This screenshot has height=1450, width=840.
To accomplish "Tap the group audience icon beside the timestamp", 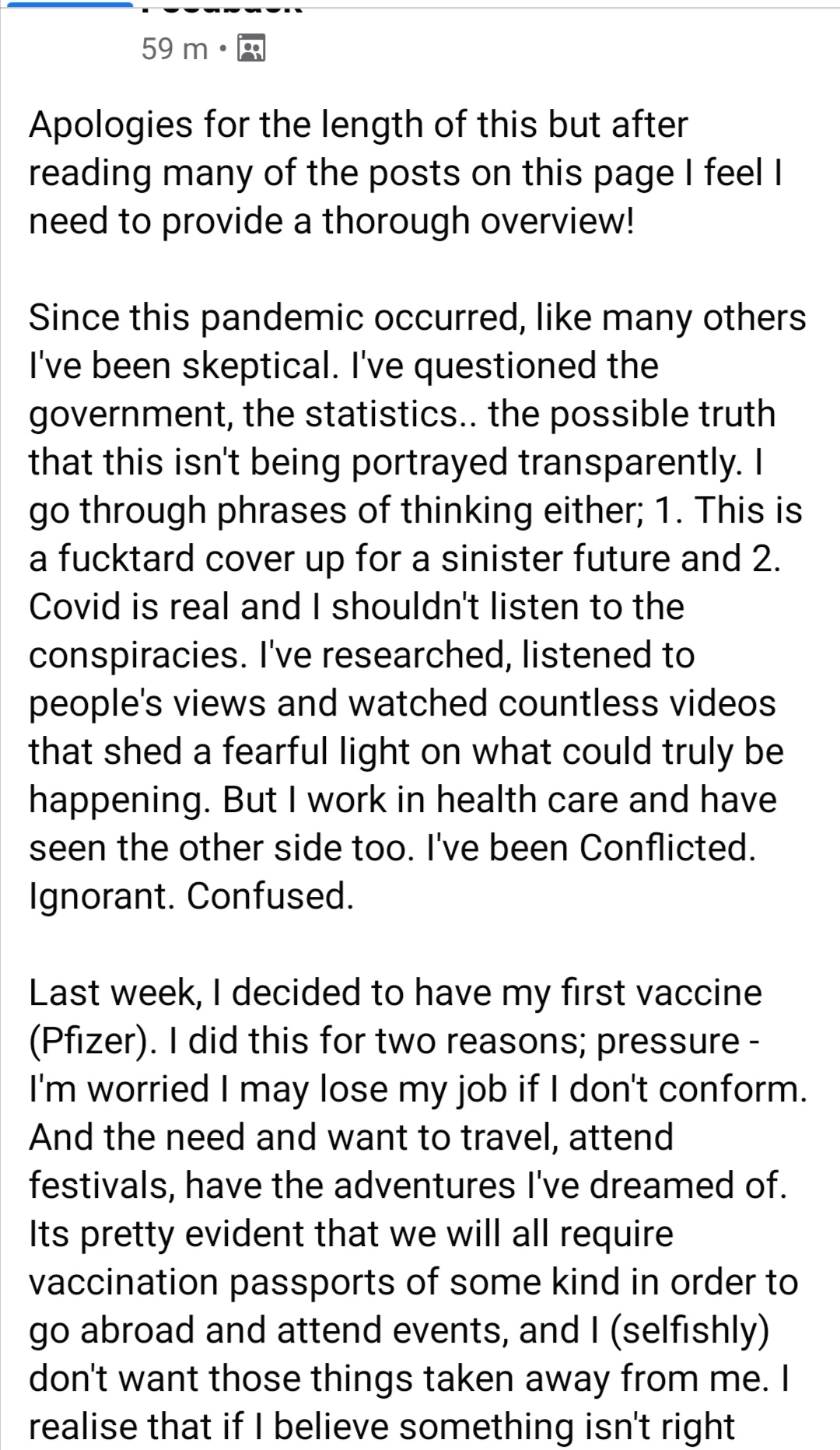I will [x=250, y=49].
